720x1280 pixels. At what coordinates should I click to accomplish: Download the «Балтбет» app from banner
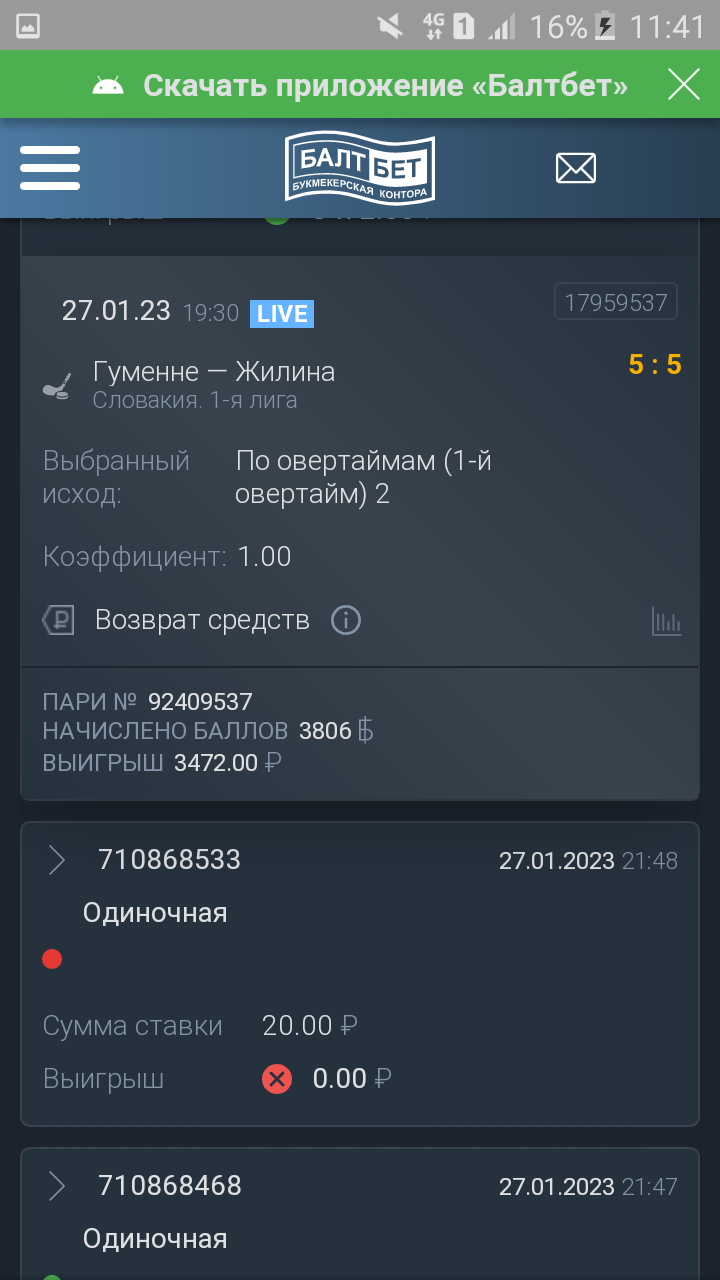point(384,85)
